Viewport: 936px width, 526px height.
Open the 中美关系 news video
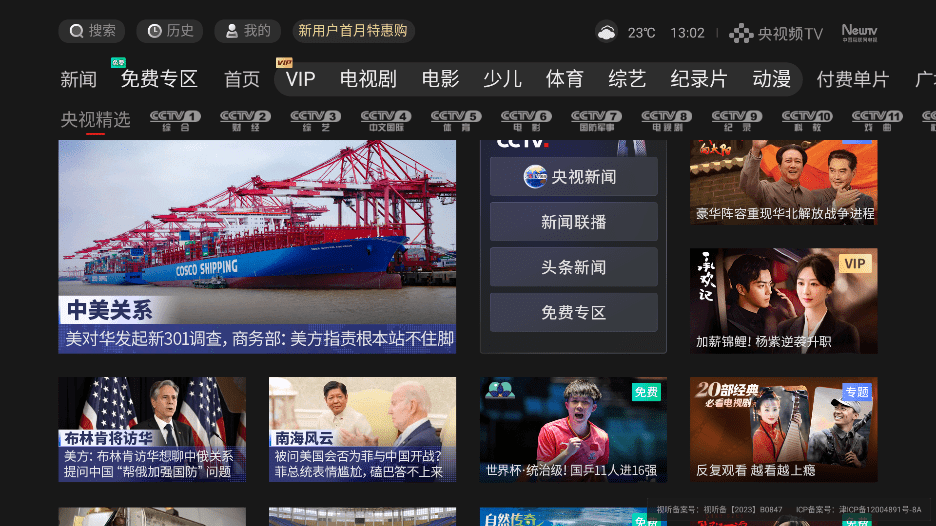257,246
